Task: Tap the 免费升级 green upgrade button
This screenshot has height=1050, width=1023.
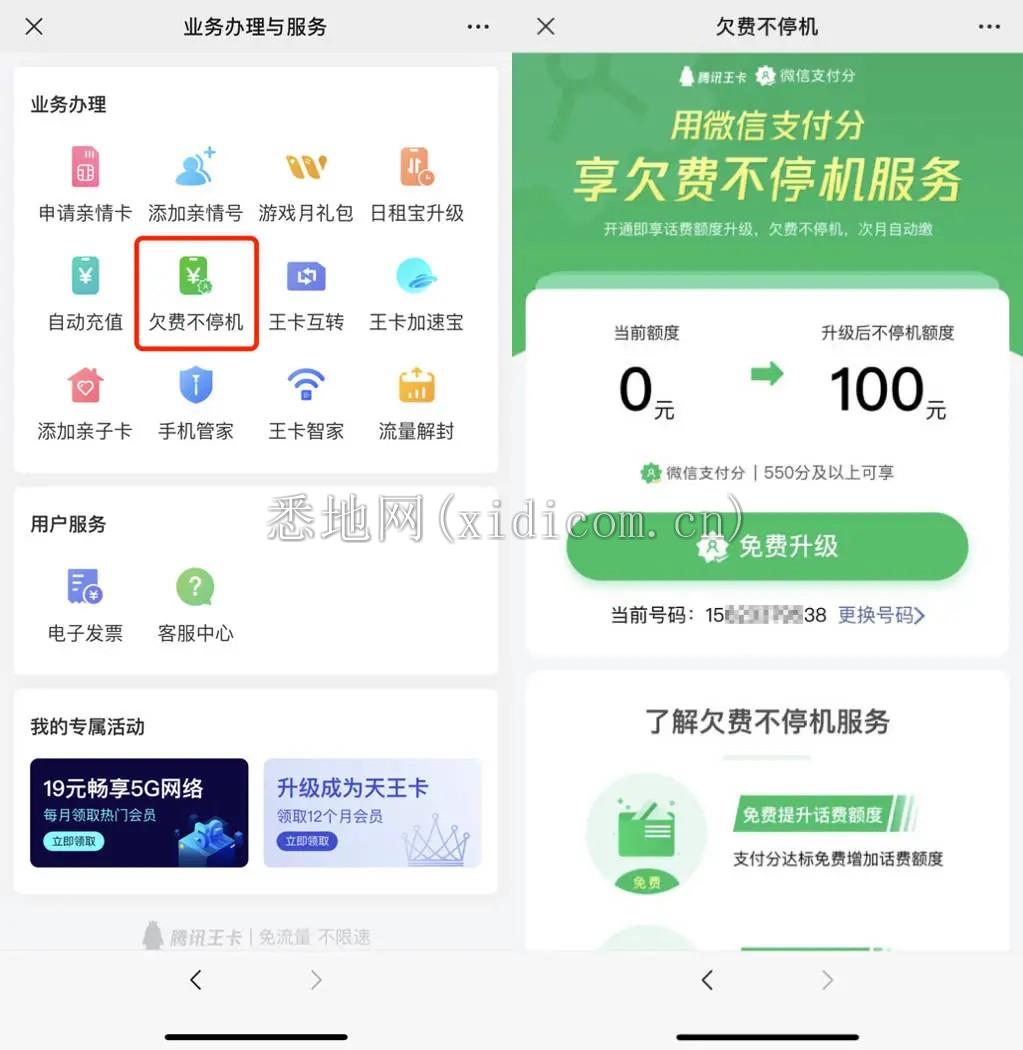Action: pos(766,546)
